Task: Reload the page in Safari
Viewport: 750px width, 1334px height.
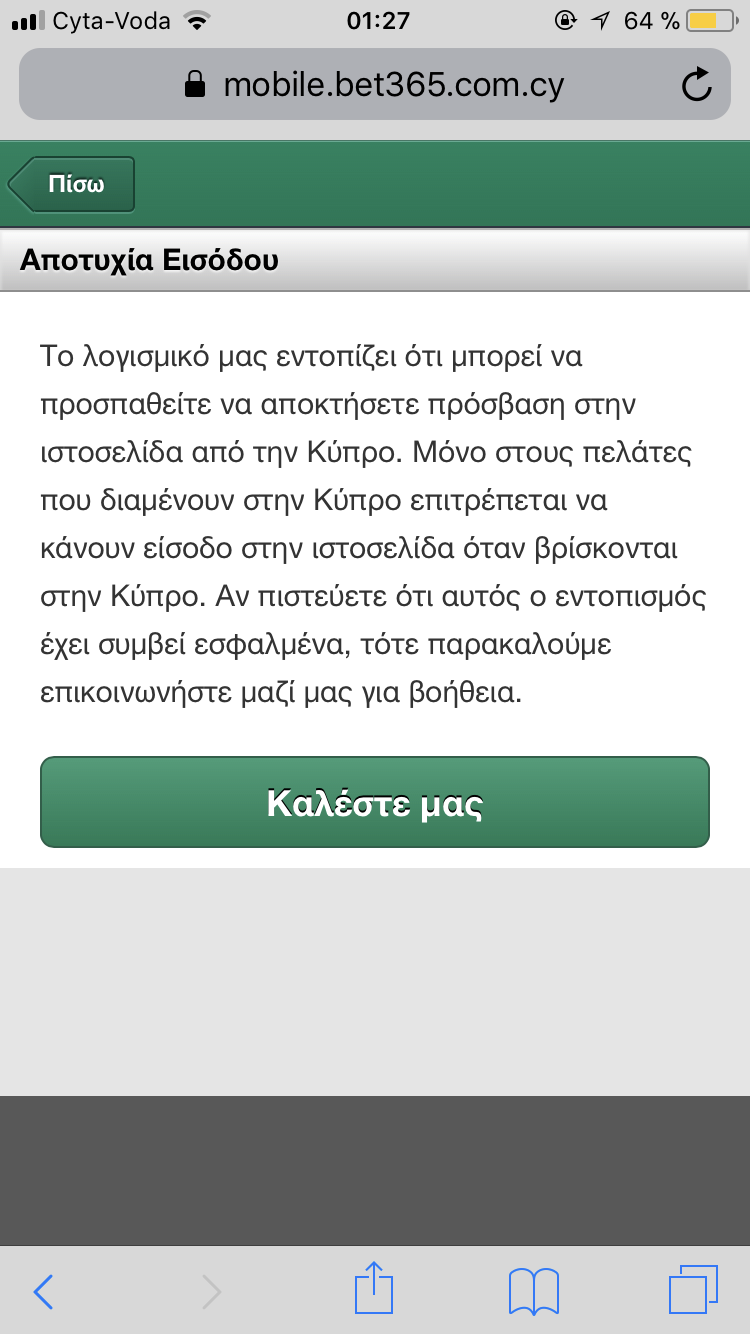Action: tap(696, 85)
